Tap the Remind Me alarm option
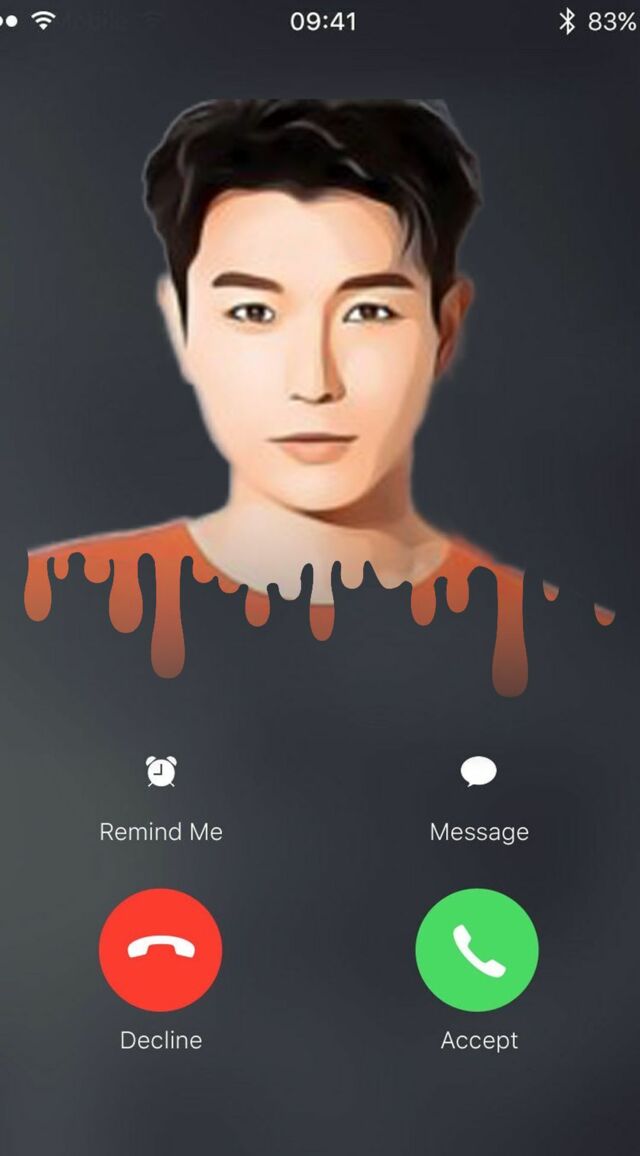 [x=160, y=773]
